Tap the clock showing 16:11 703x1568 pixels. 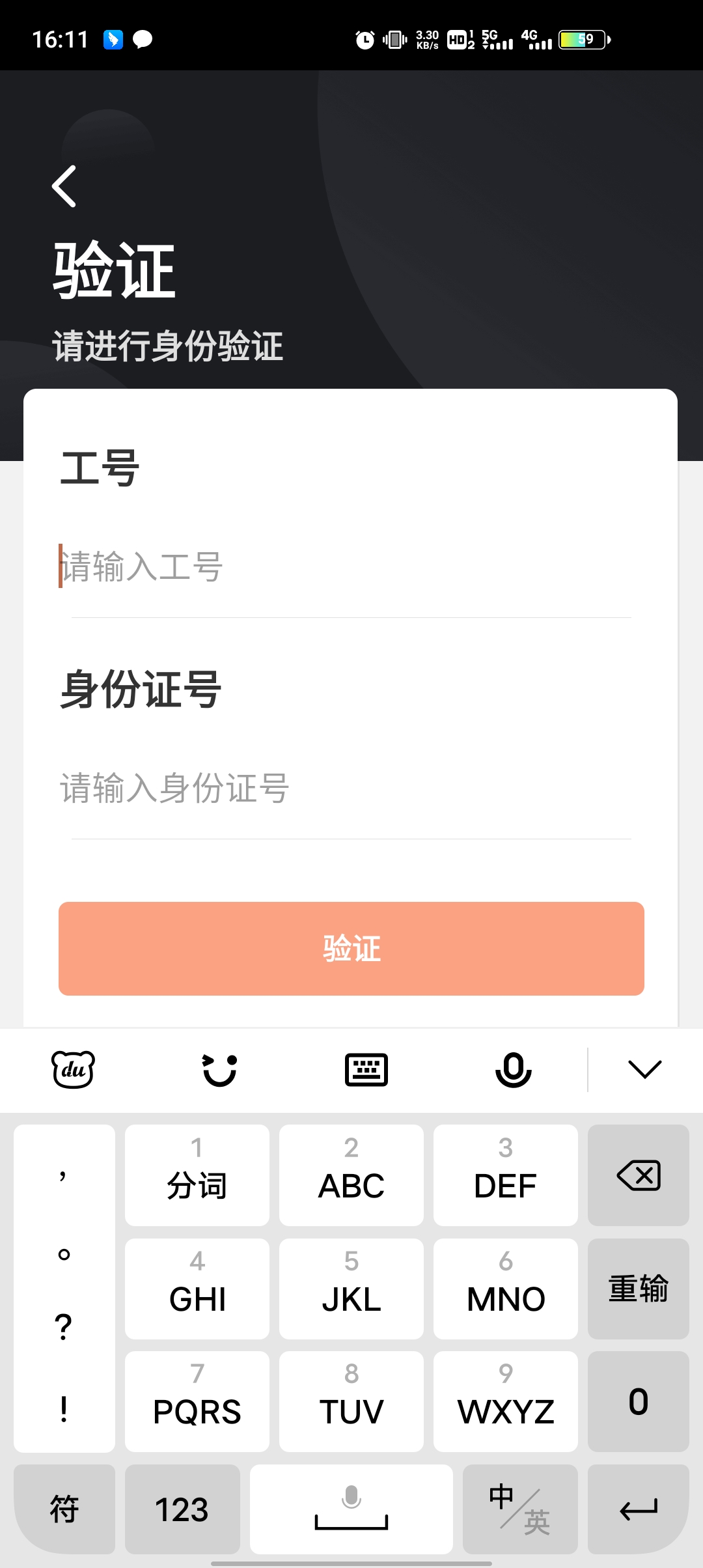tap(62, 40)
